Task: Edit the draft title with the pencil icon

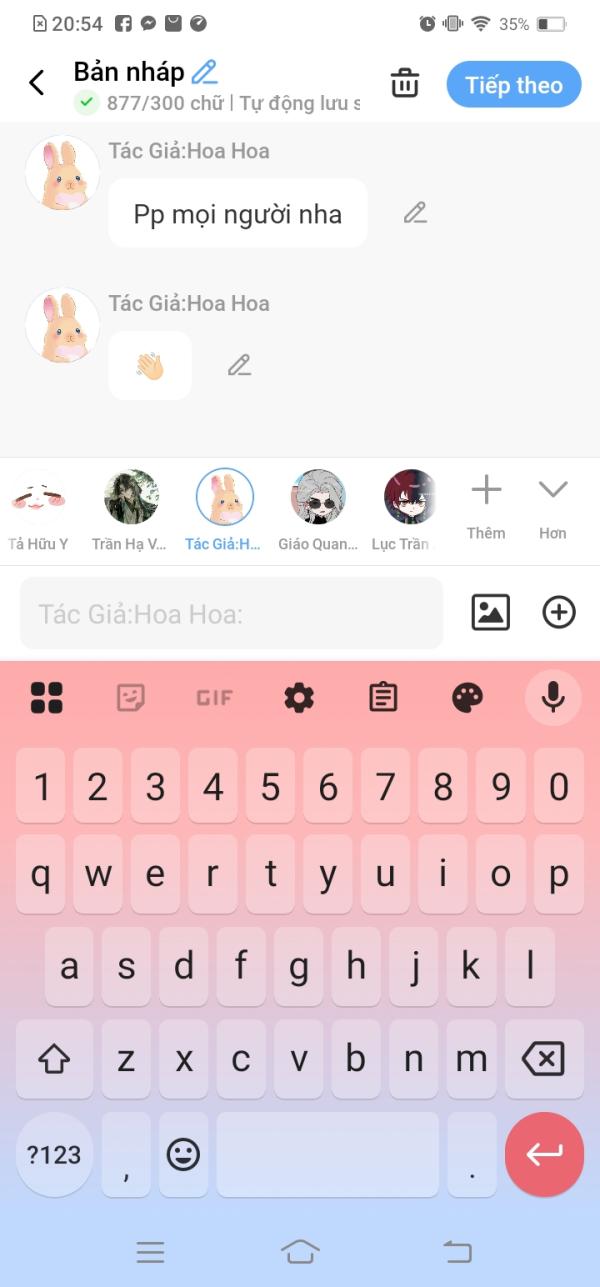Action: click(x=204, y=72)
